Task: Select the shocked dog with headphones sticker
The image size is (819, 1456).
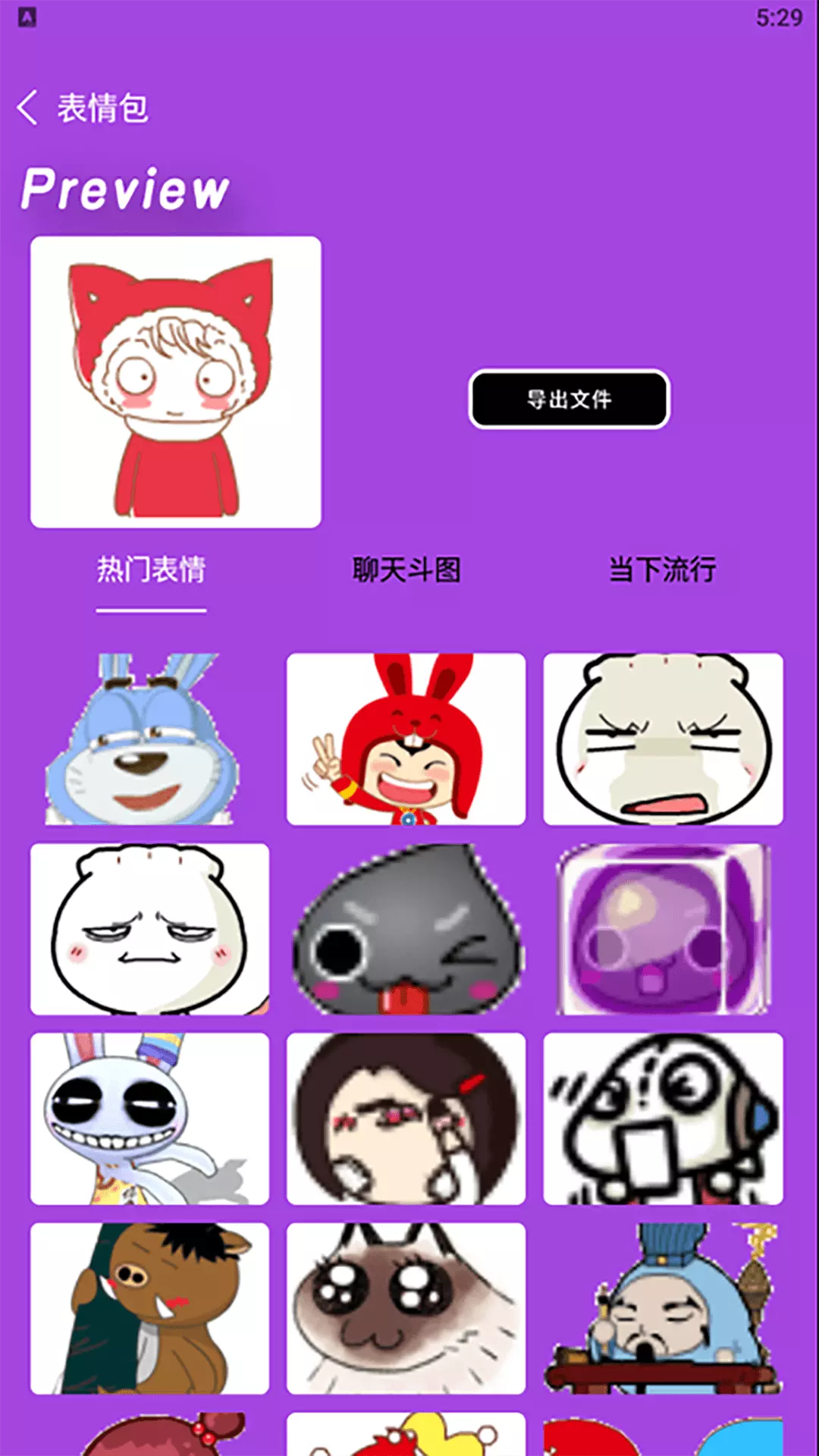Action: tap(663, 1119)
